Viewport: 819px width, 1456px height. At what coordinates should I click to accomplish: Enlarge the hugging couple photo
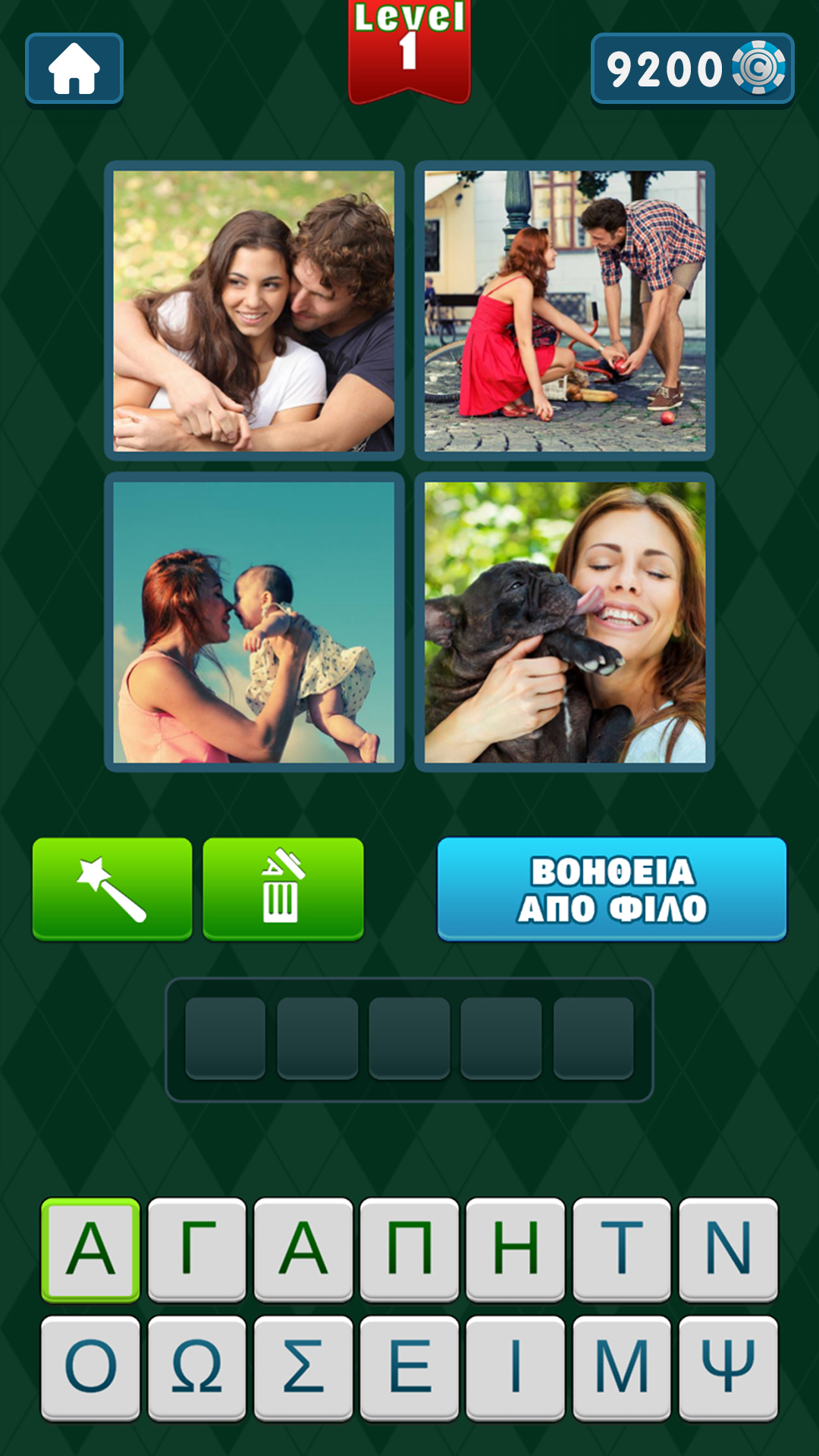(x=254, y=311)
